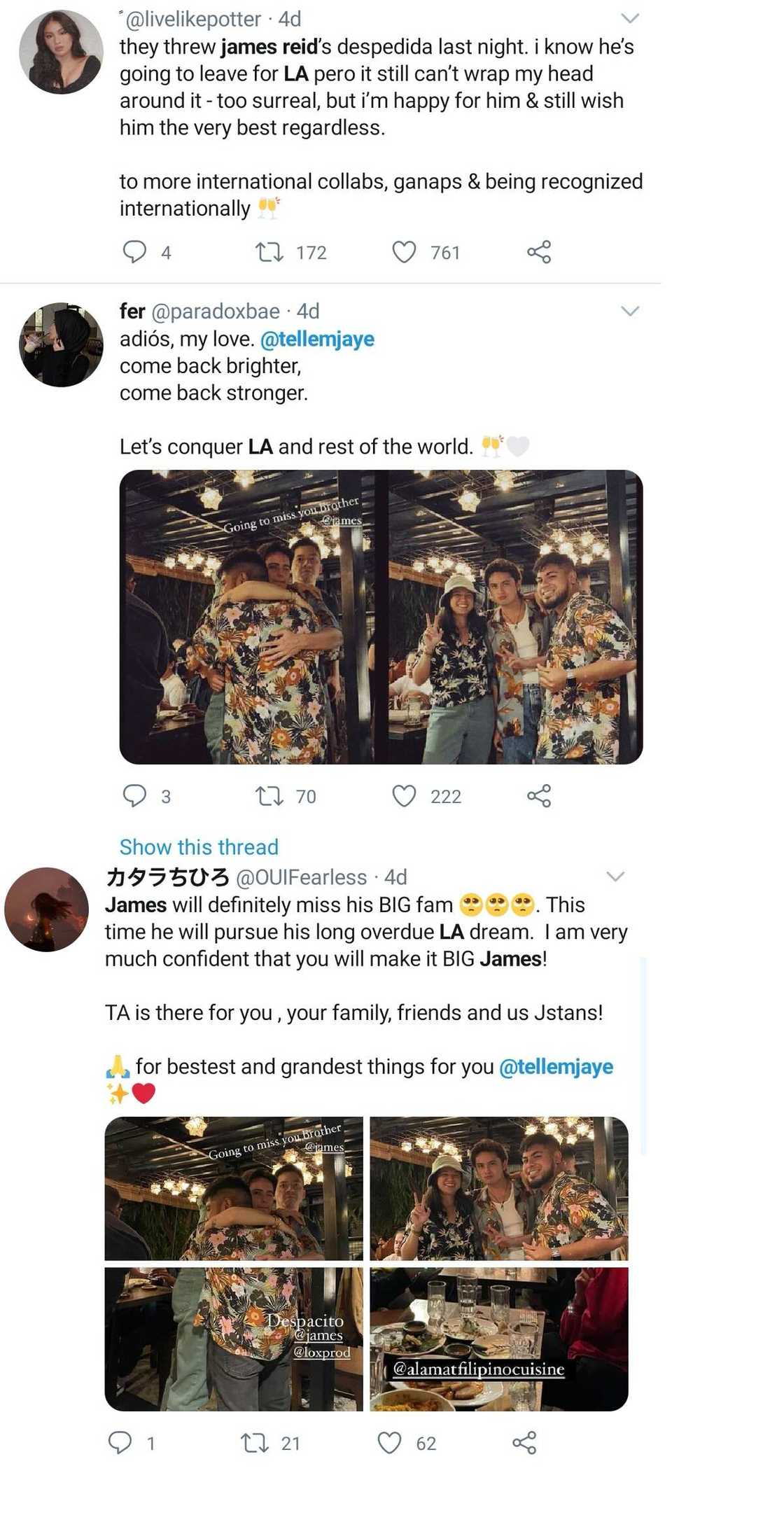Image resolution: width=784 pixels, height=1529 pixels.
Task: Like @livelikepotter's tweet
Action: click(404, 252)
